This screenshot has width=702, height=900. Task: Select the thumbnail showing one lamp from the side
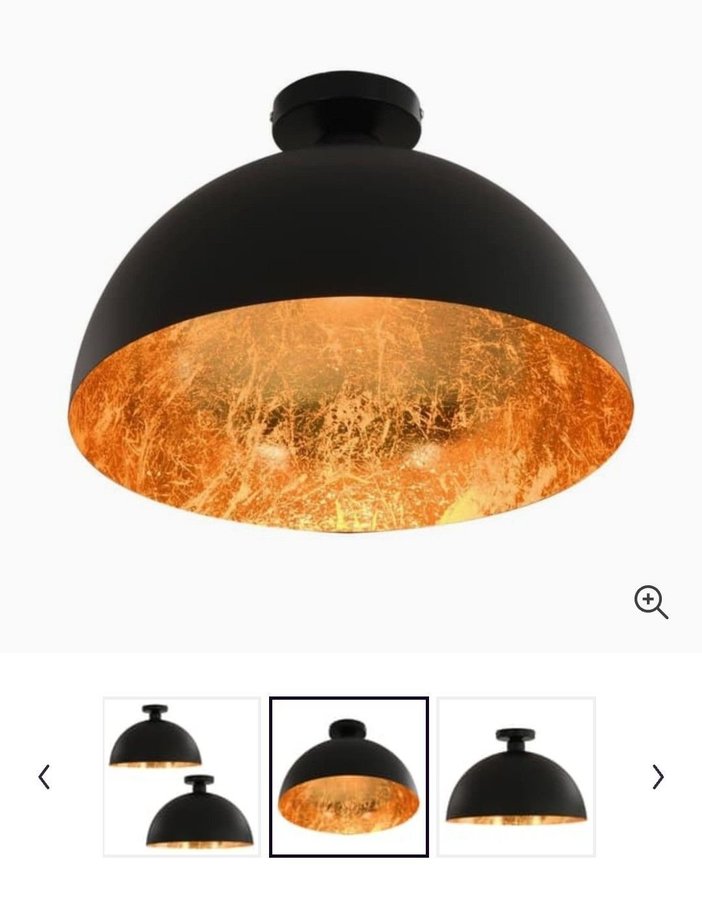click(516, 777)
